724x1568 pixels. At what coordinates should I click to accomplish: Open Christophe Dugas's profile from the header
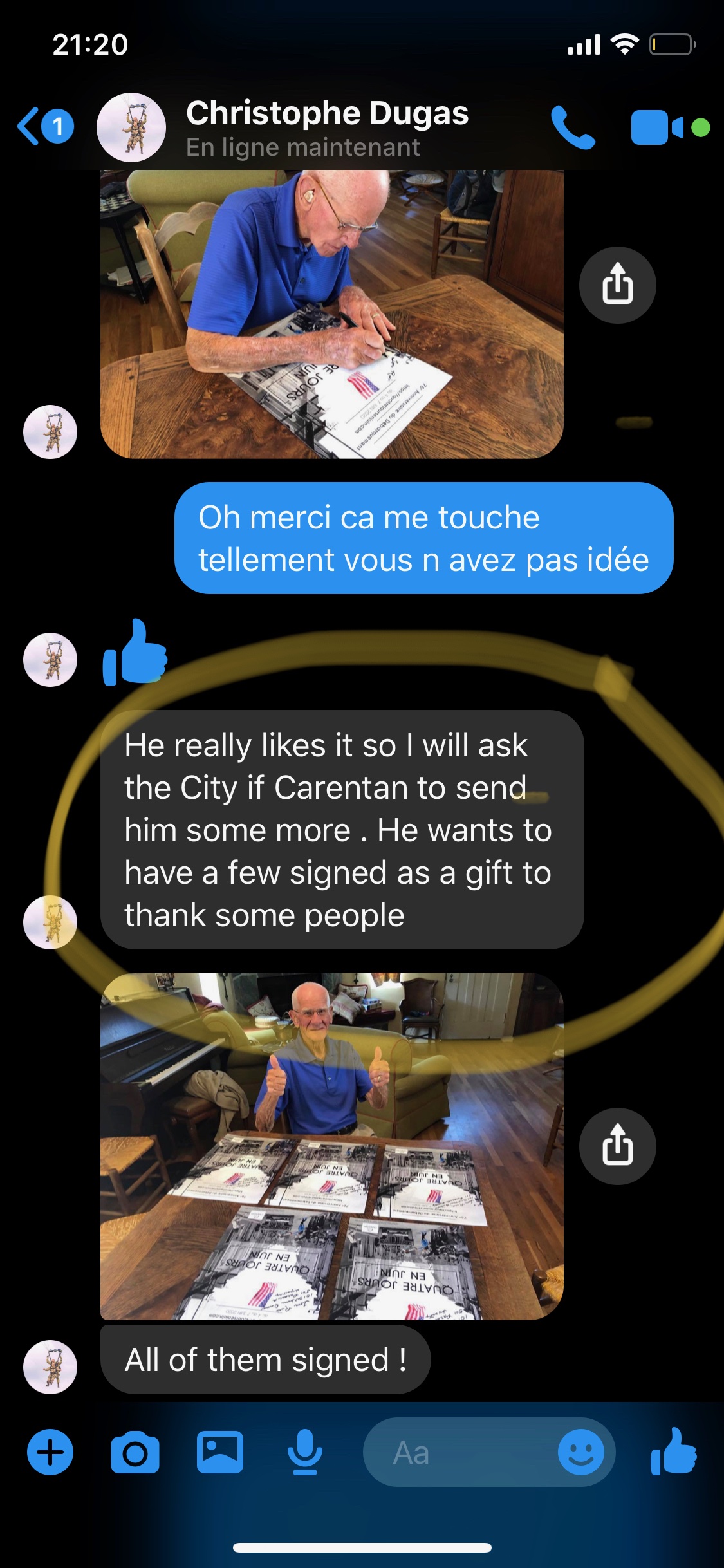point(327,127)
